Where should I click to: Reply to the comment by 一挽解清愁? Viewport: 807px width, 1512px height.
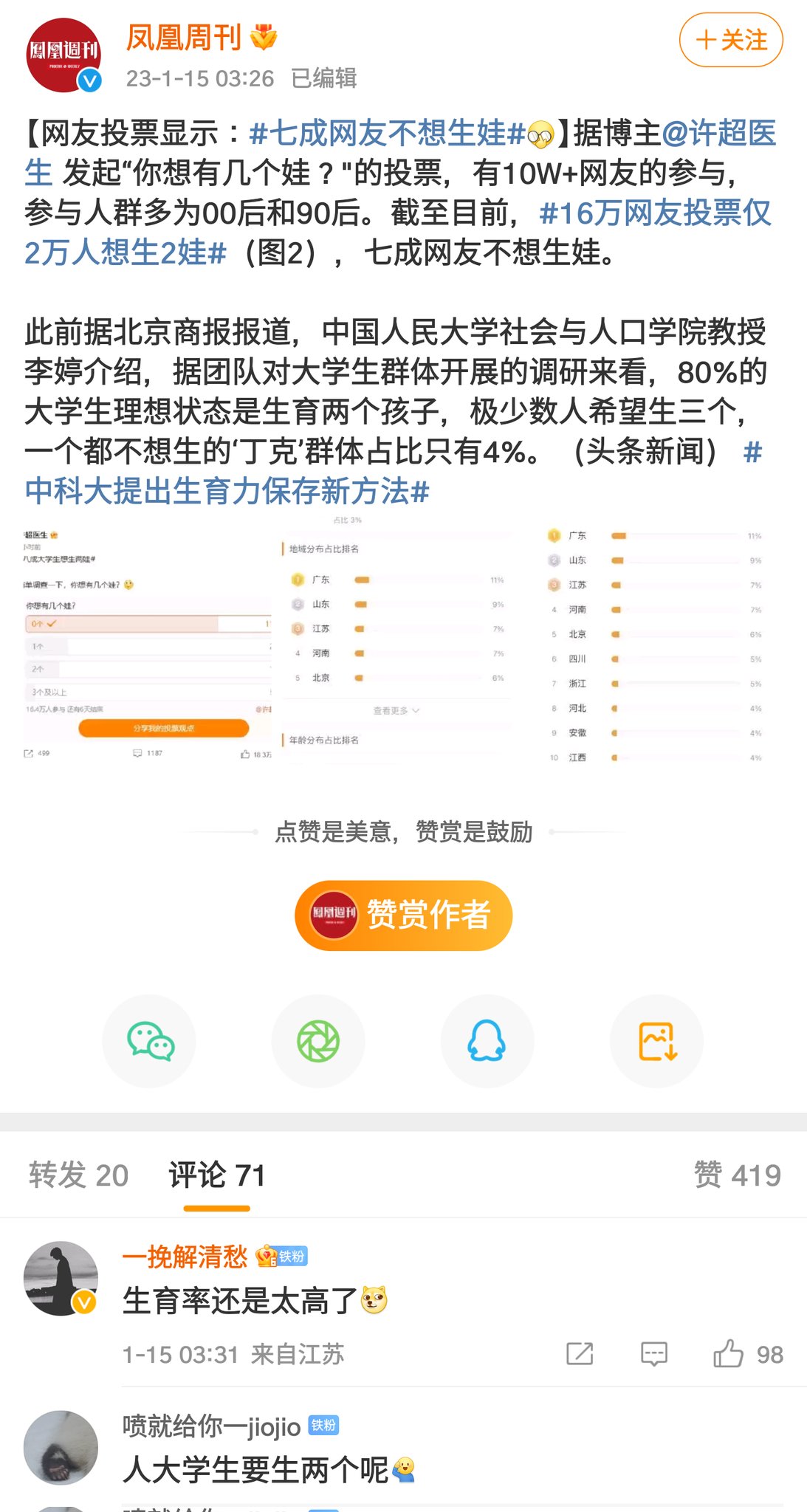pyautogui.click(x=653, y=1354)
